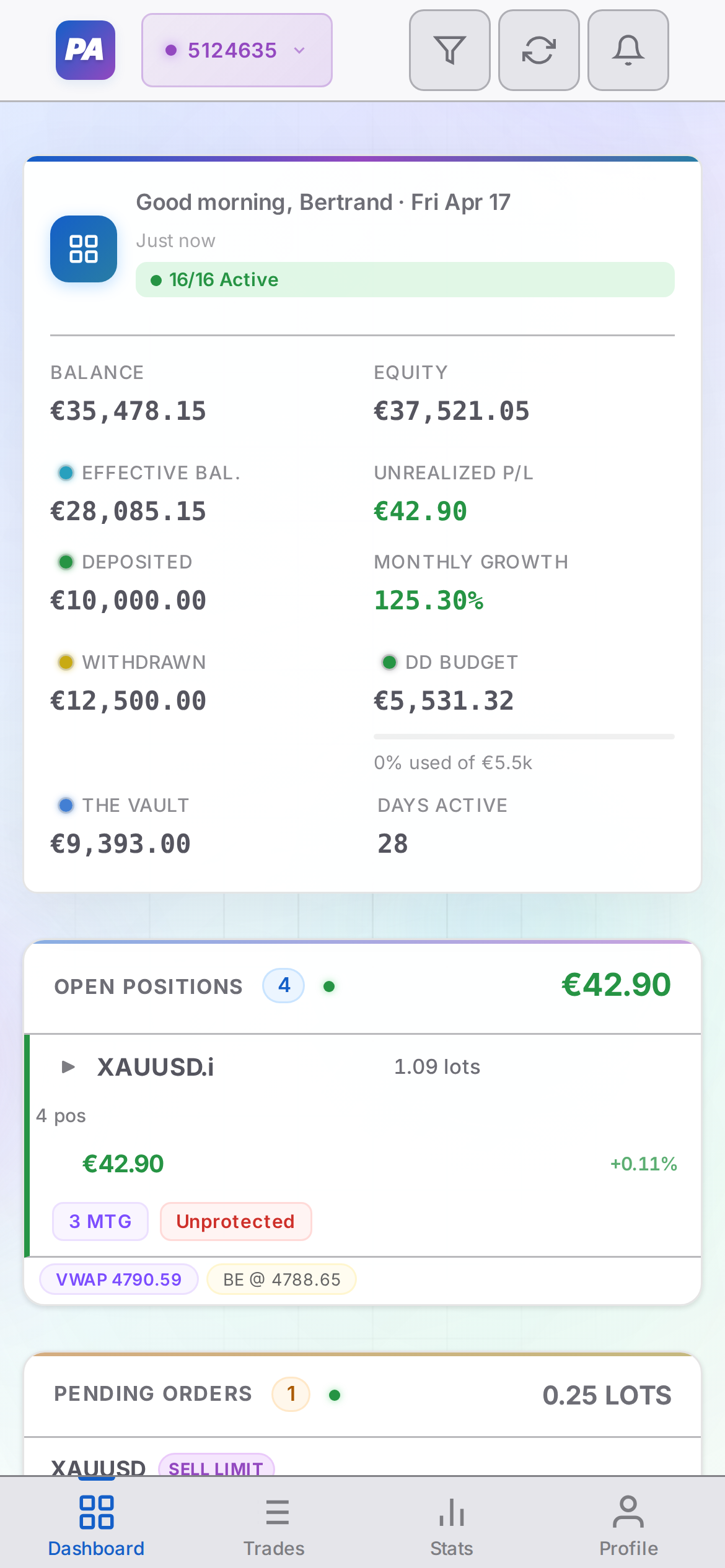Tap the Unprotected warning badge
725x1568 pixels.
tap(235, 1221)
